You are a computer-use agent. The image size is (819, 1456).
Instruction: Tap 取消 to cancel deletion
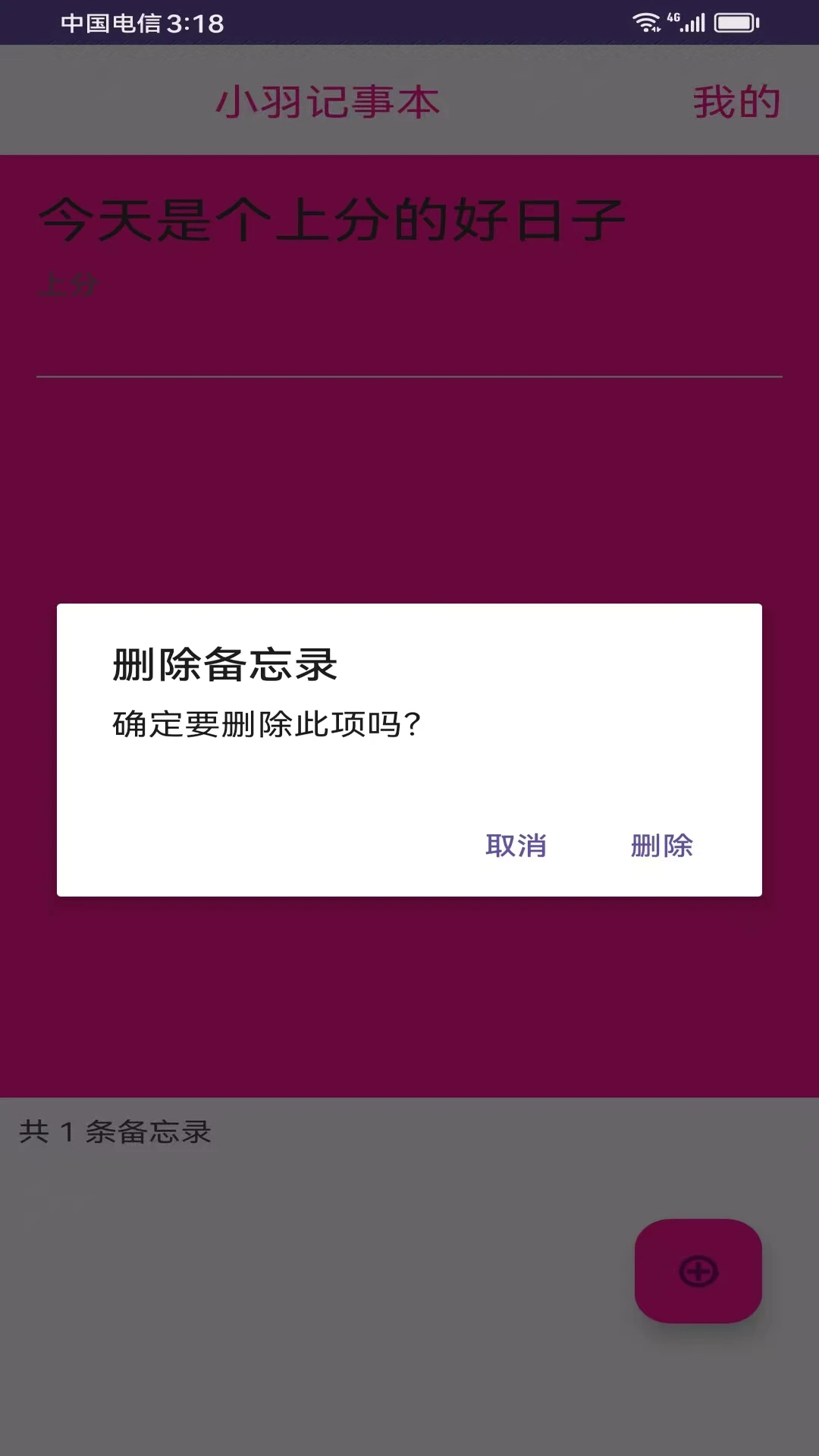pos(516,845)
